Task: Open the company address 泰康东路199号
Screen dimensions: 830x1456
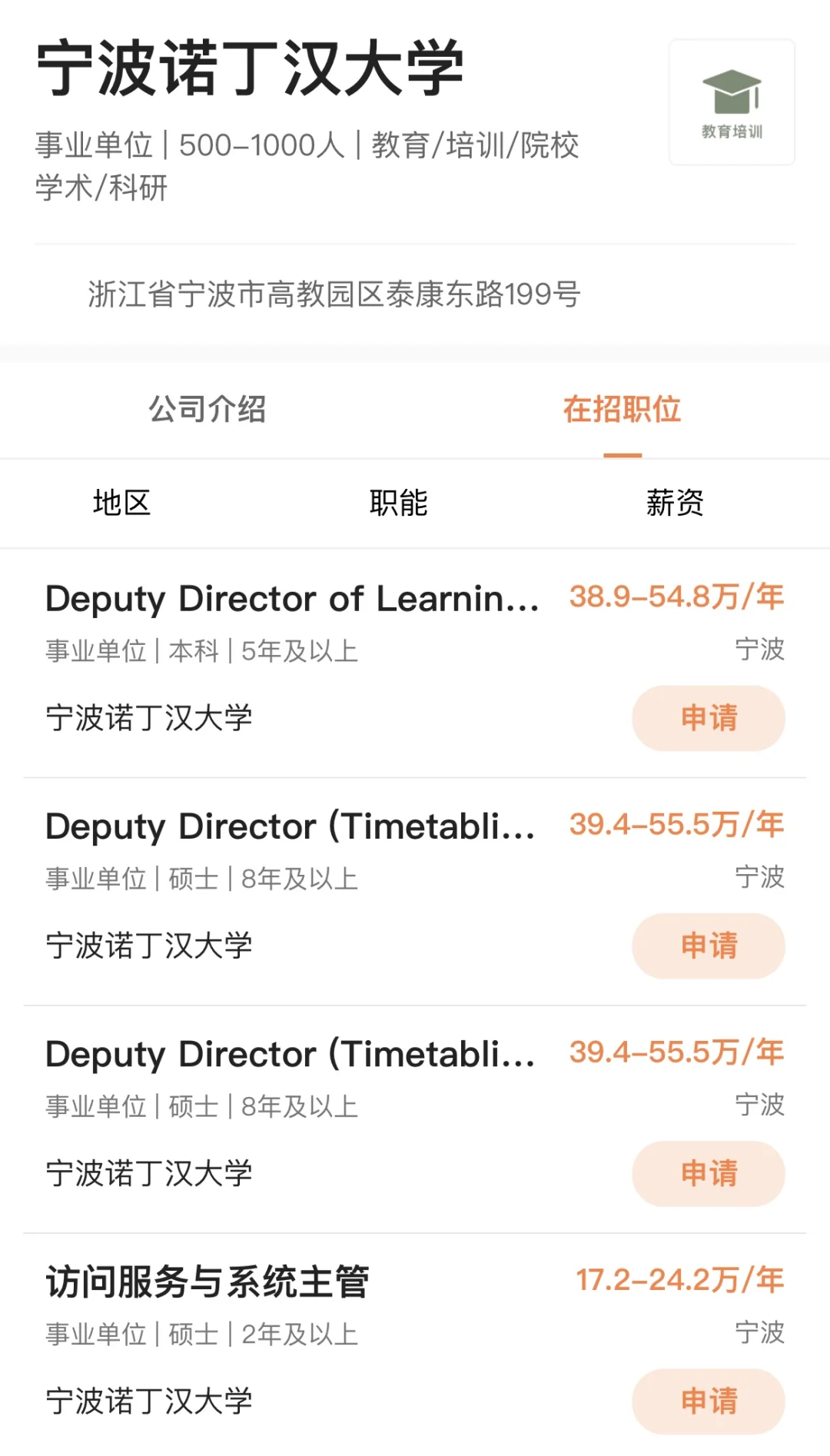Action: (x=334, y=294)
